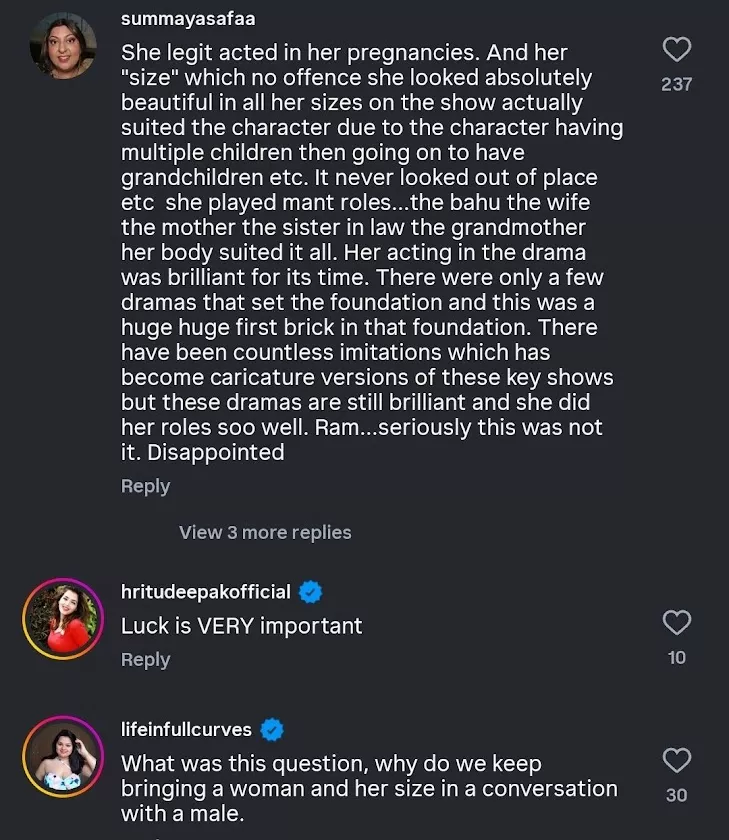729x840 pixels.
Task: Reply to summmayasafaa's comment
Action: (145, 486)
